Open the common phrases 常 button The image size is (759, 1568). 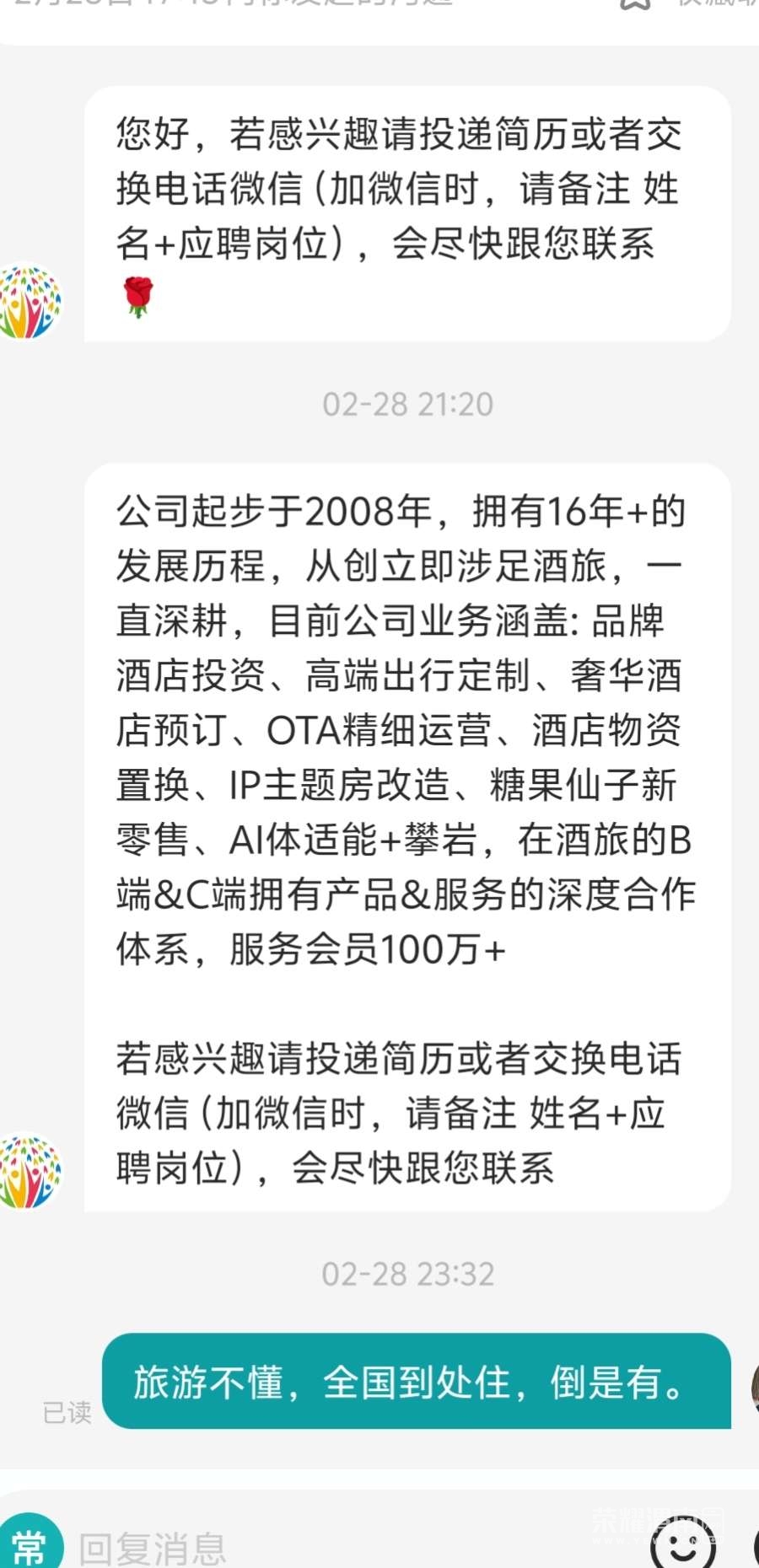coord(29,1544)
